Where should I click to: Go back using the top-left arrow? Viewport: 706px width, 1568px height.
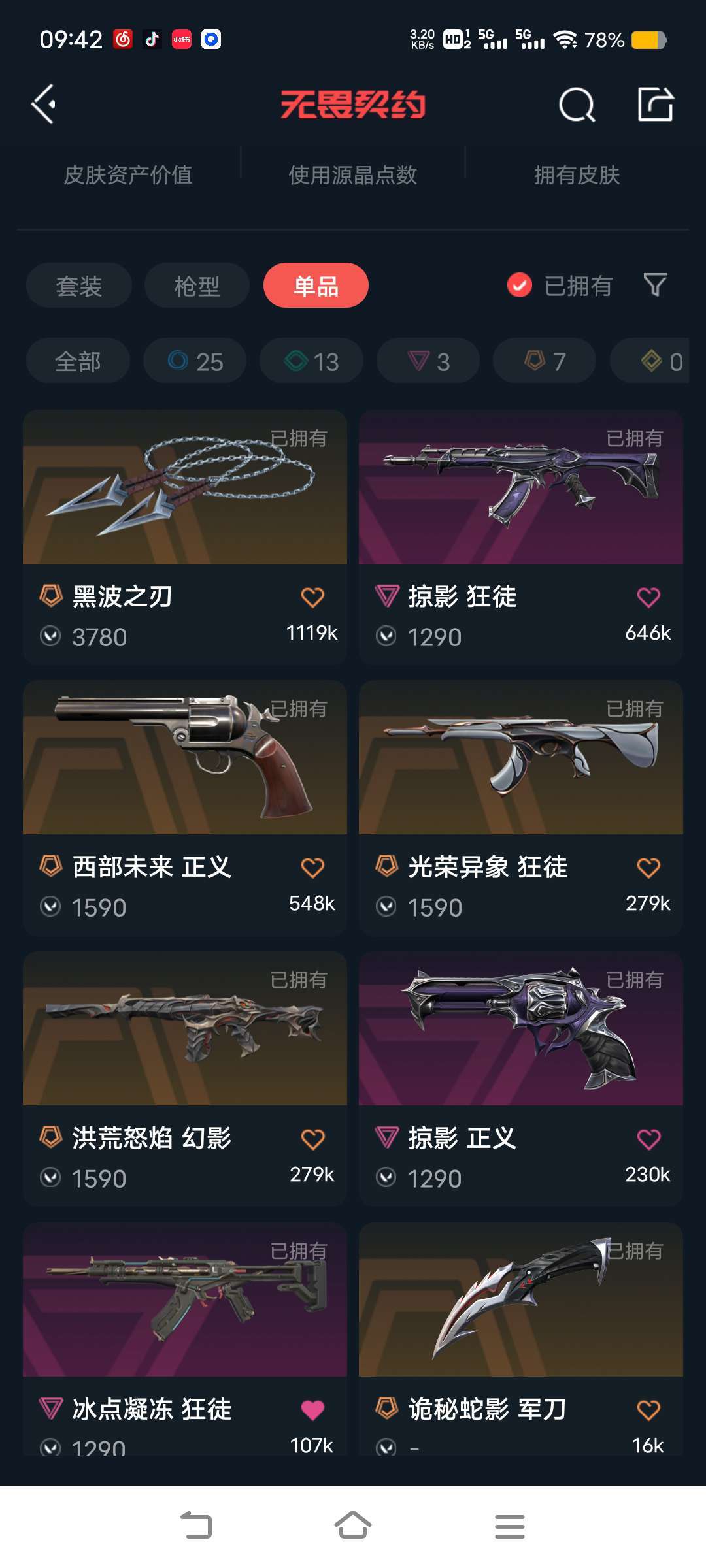(x=44, y=105)
